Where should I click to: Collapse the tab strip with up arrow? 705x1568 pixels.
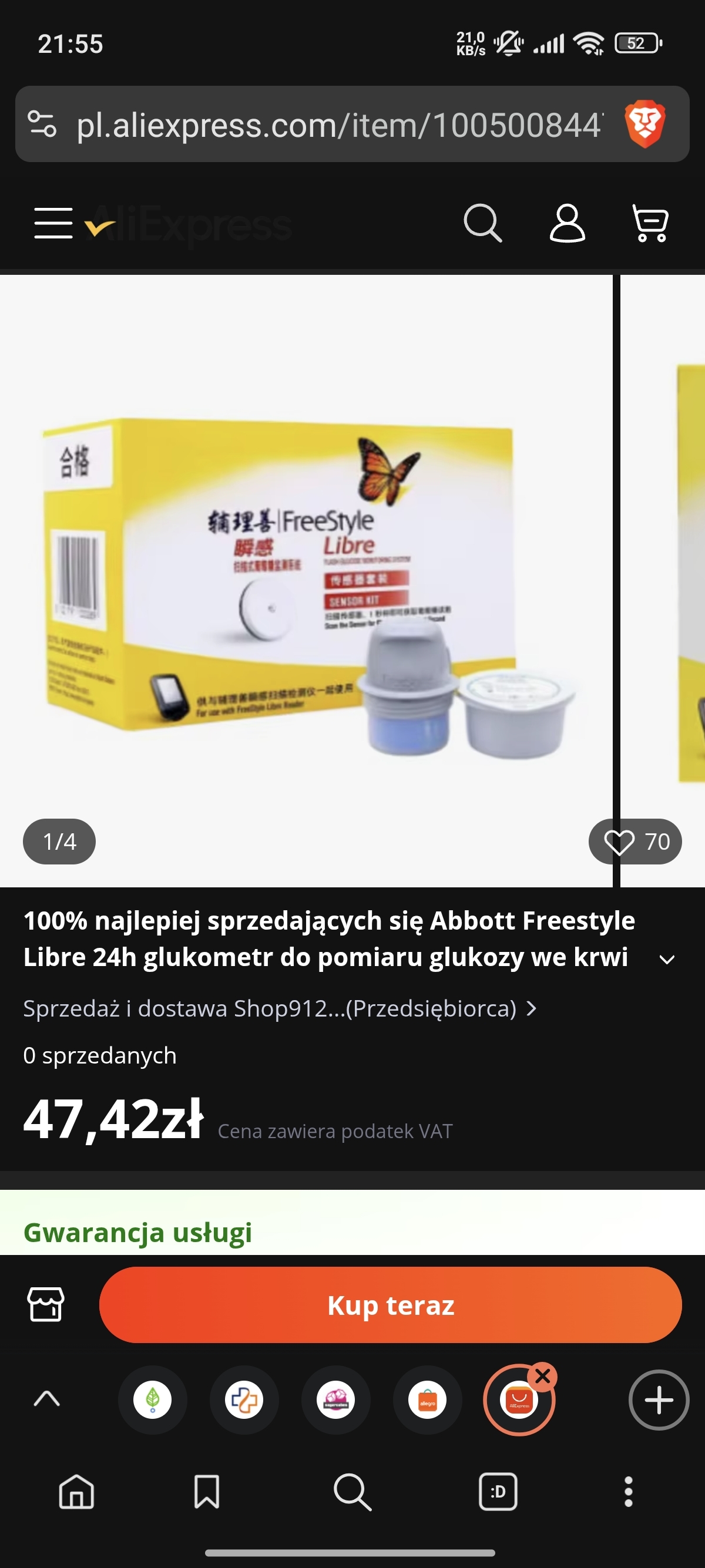click(47, 1399)
